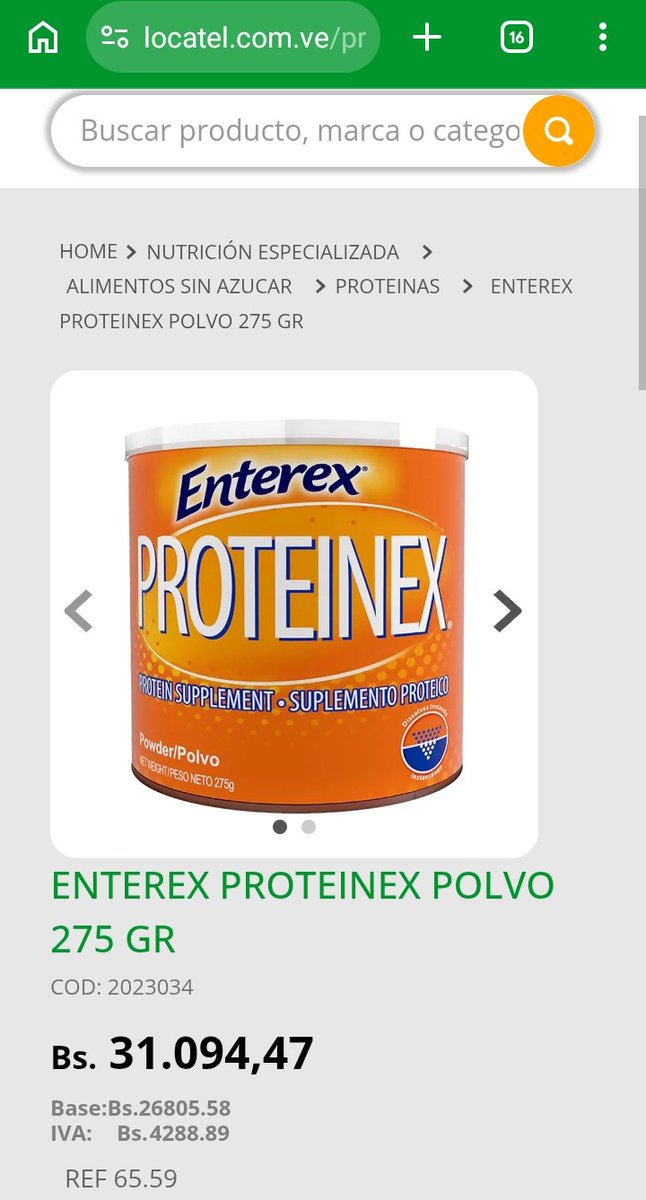
Task: Open the browser overflow menu
Action: [x=602, y=38]
